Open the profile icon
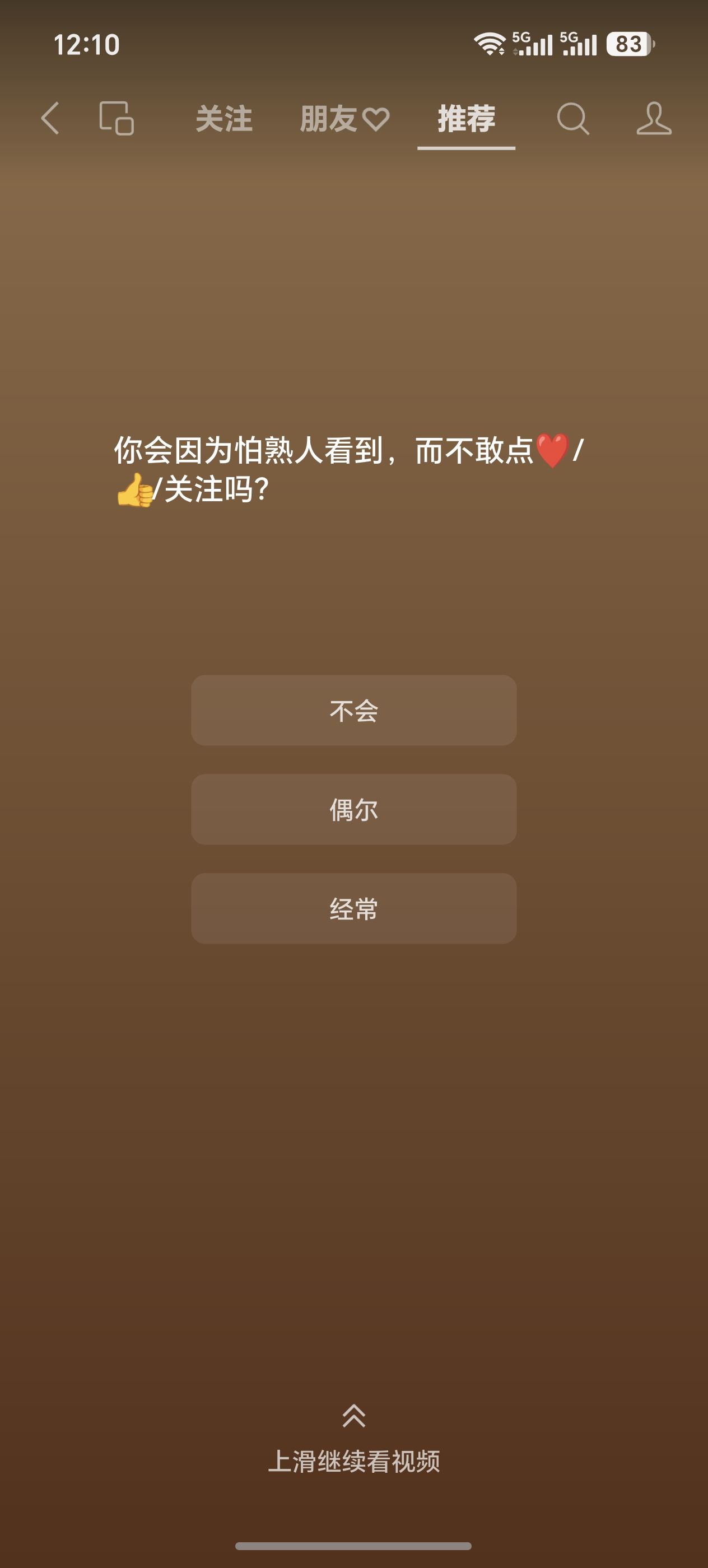Viewport: 708px width, 1568px height. pyautogui.click(x=654, y=118)
